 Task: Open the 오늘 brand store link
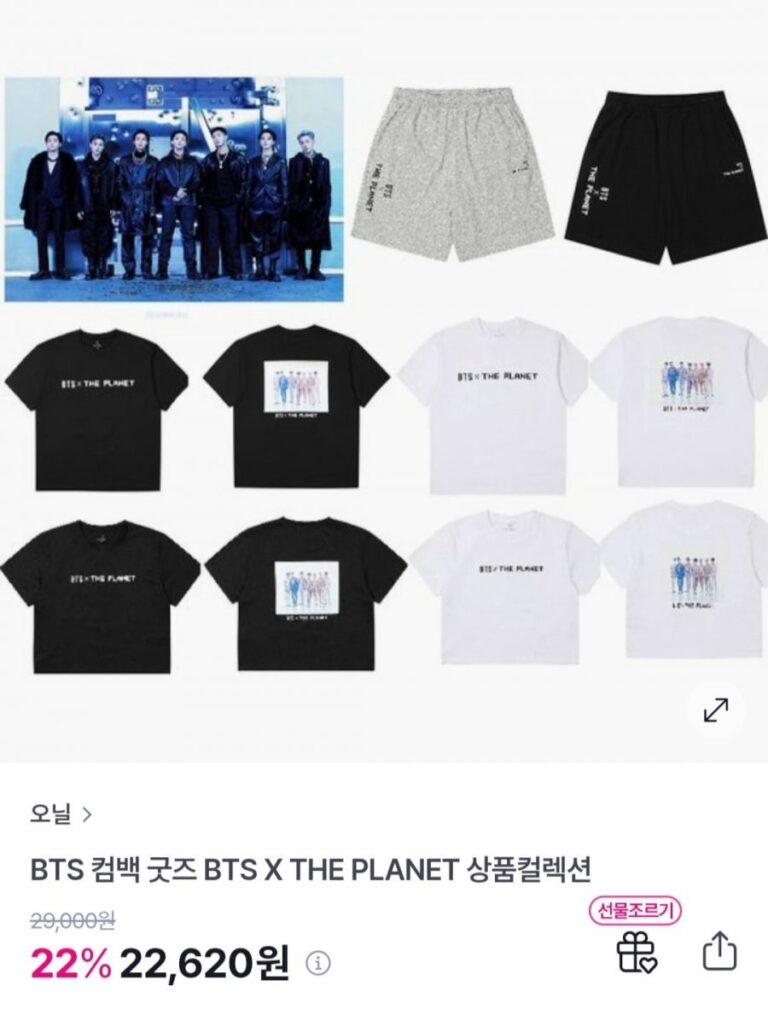pyautogui.click(x=60, y=815)
